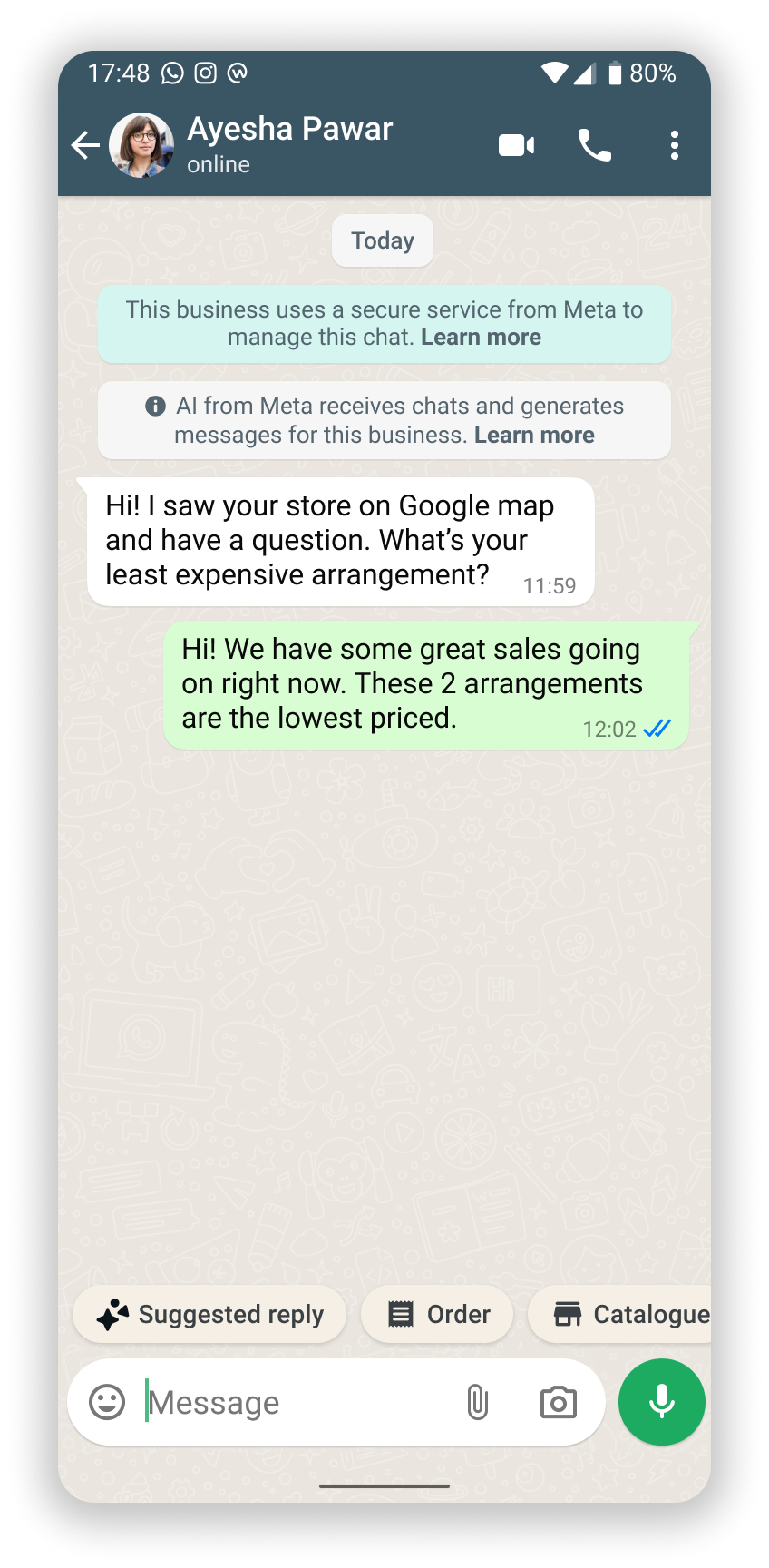The image size is (769, 1568).
Task: Select the Order chip
Action: (437, 1314)
